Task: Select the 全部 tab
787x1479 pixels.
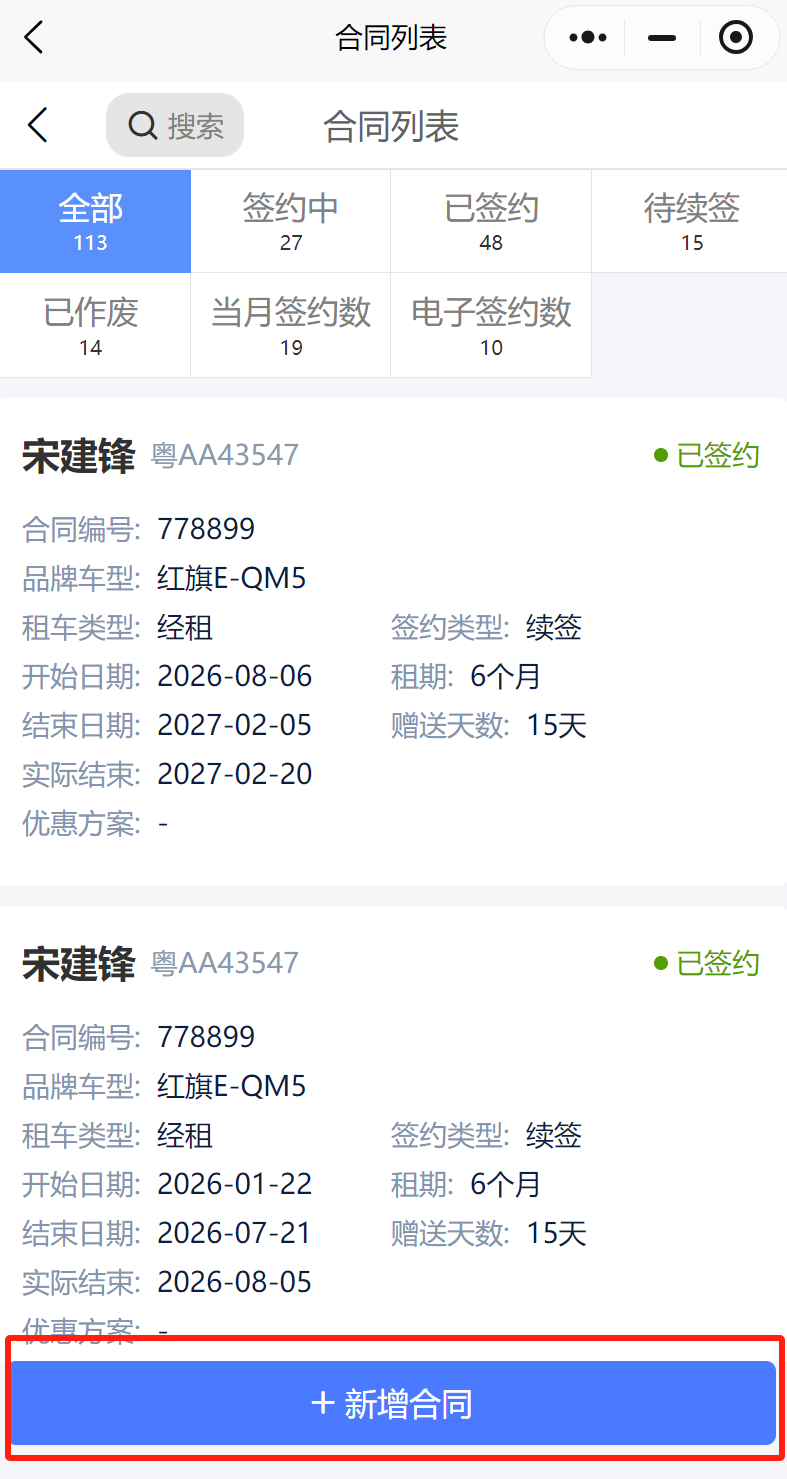Action: click(x=91, y=221)
